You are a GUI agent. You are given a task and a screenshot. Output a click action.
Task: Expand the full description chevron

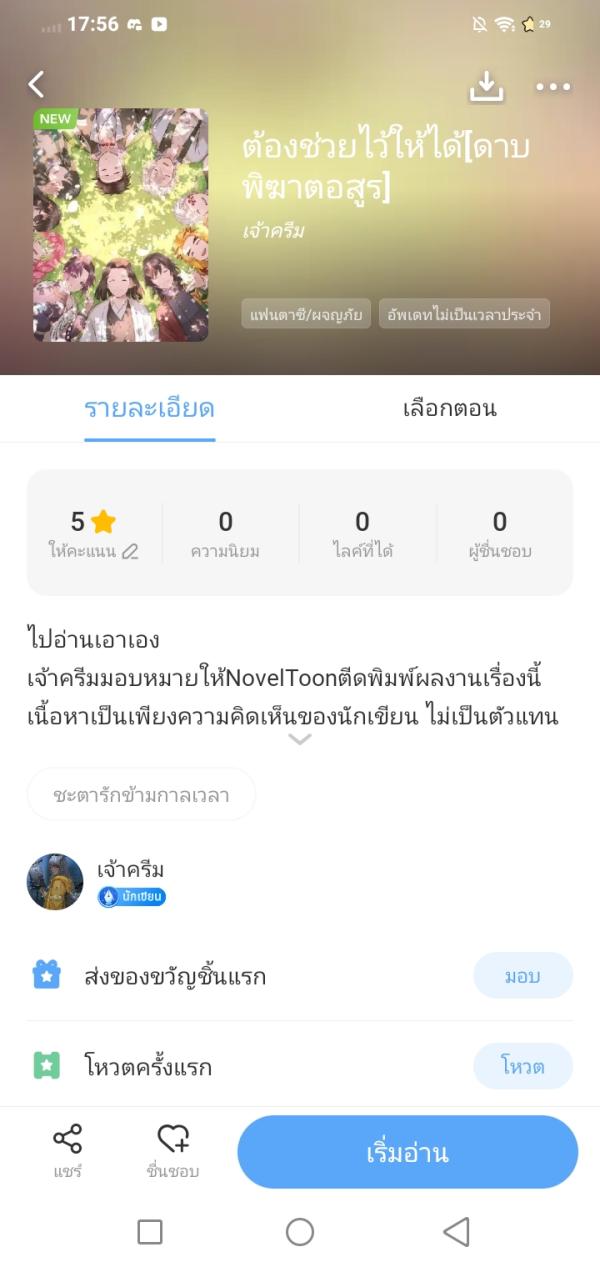(x=300, y=740)
